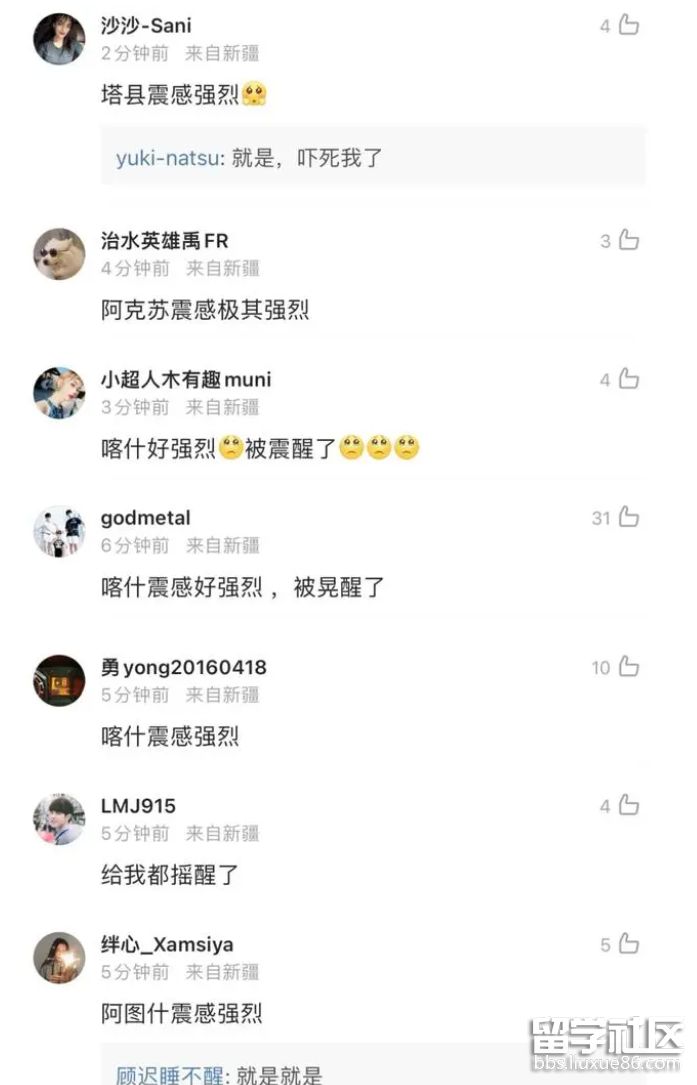
Task: Like the comment by 勇yong20160418
Action: coord(628,667)
